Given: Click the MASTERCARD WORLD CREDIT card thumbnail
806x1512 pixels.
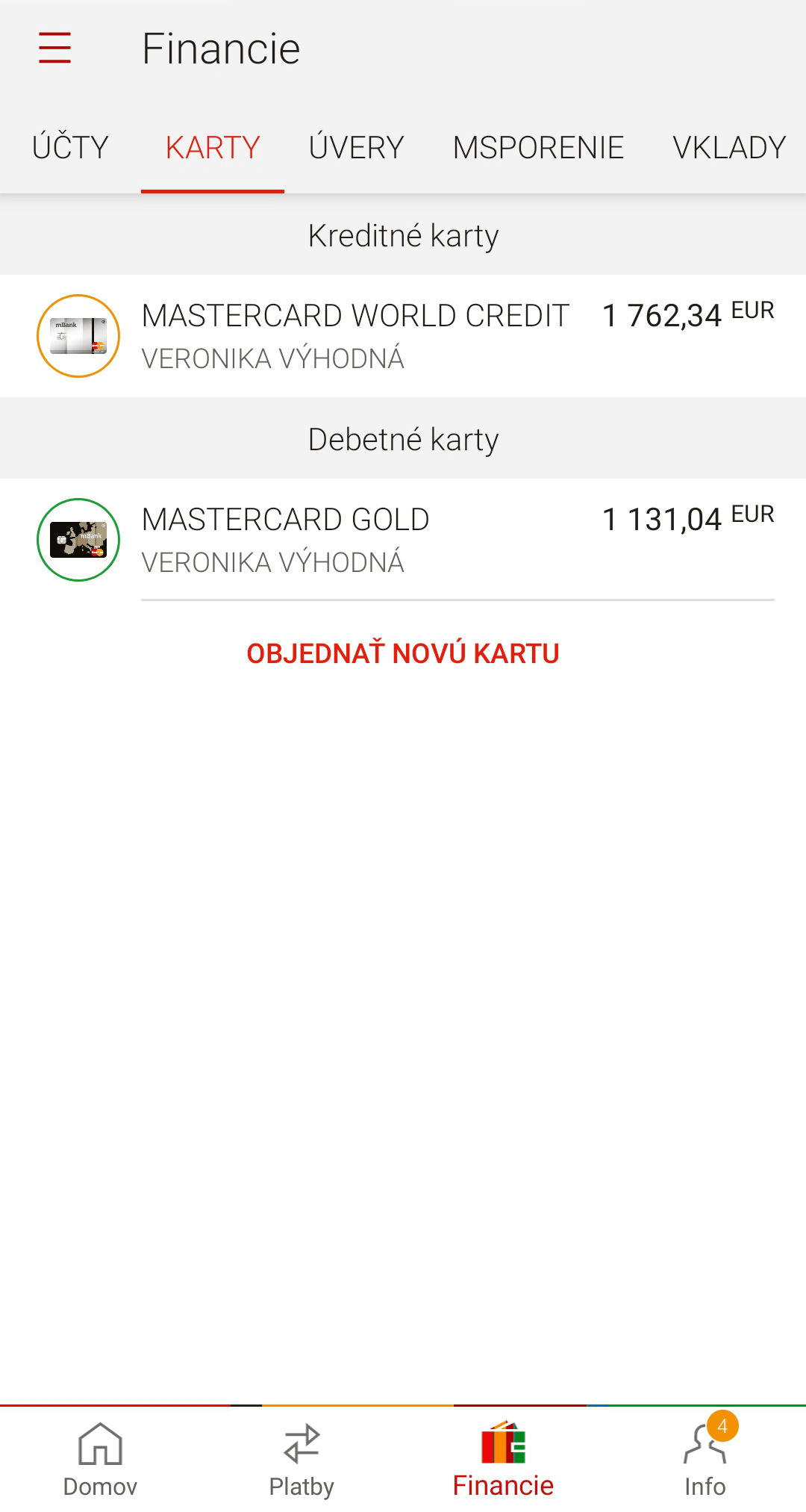Looking at the screenshot, I should pyautogui.click(x=77, y=335).
